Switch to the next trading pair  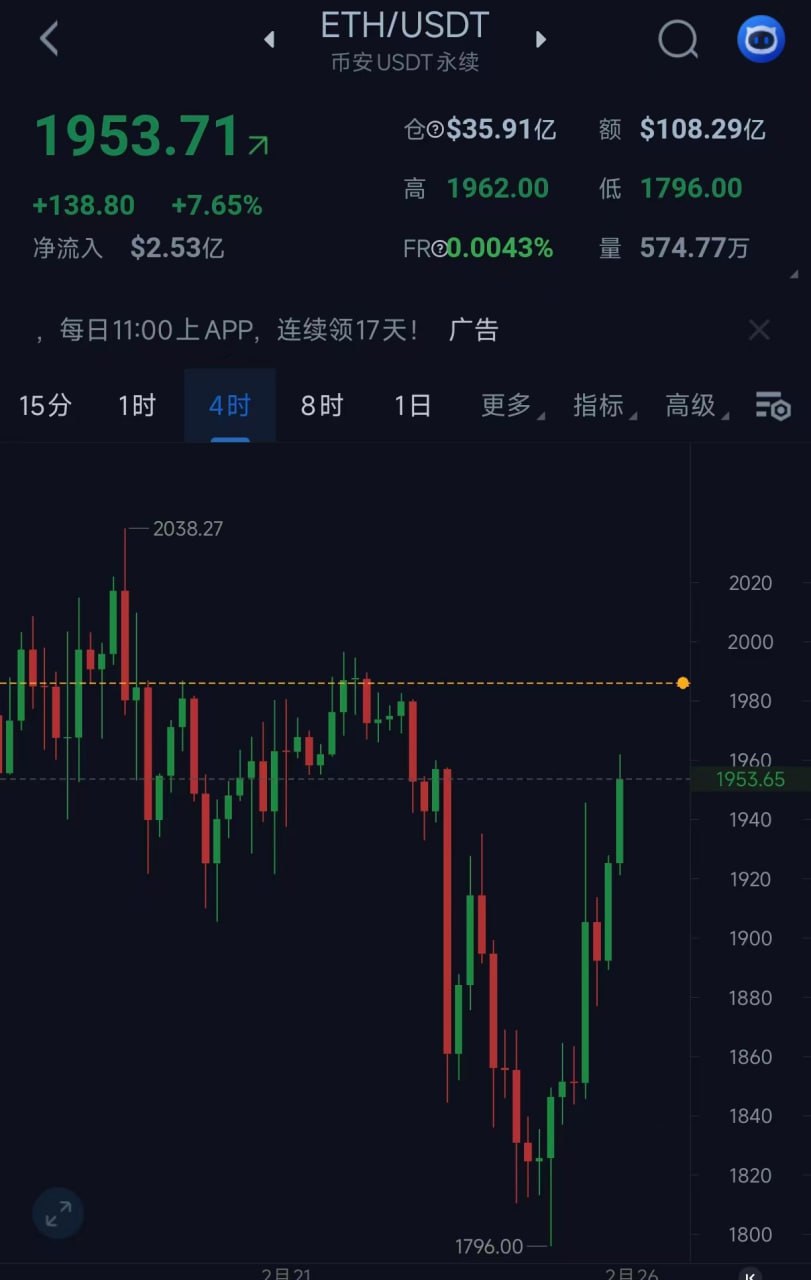pos(541,40)
